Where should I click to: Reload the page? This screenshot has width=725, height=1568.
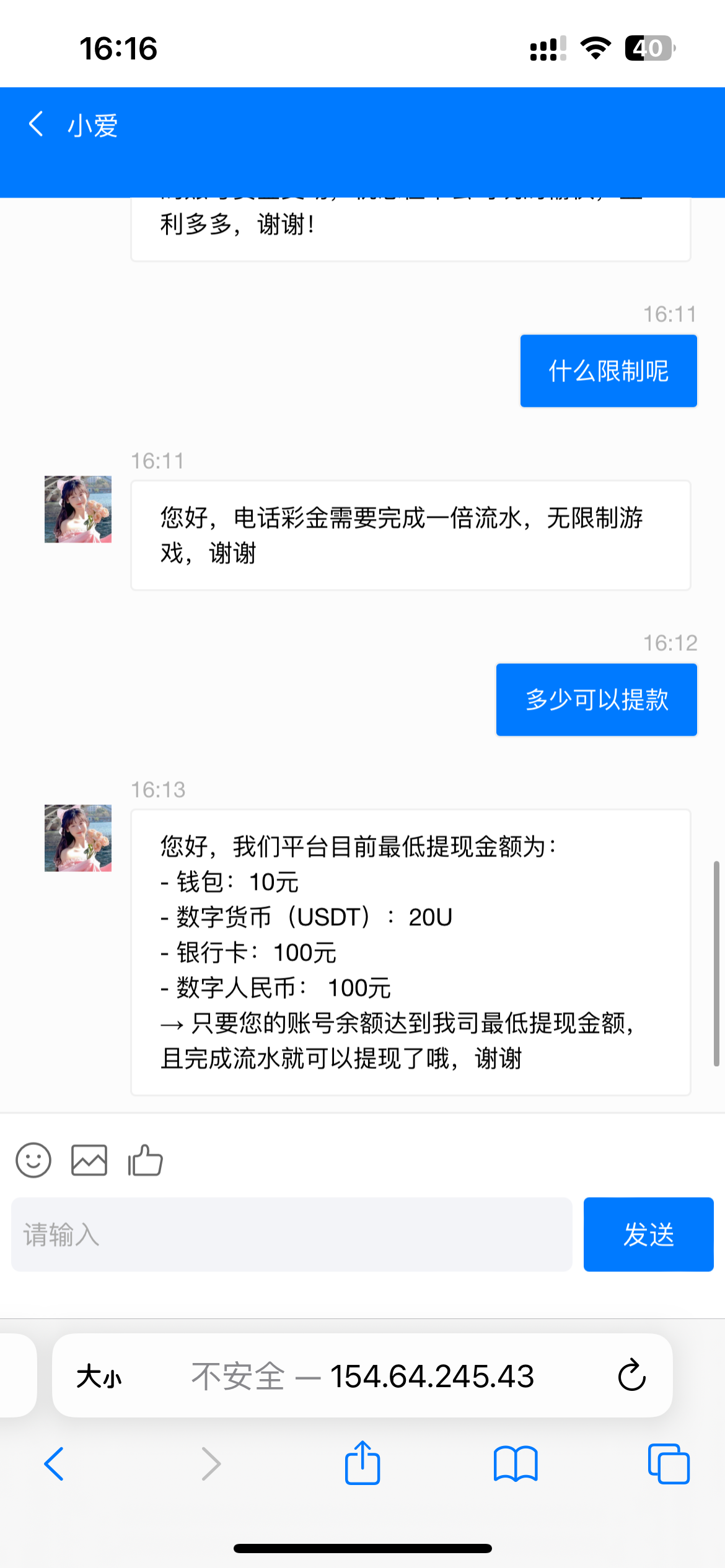tap(631, 1376)
